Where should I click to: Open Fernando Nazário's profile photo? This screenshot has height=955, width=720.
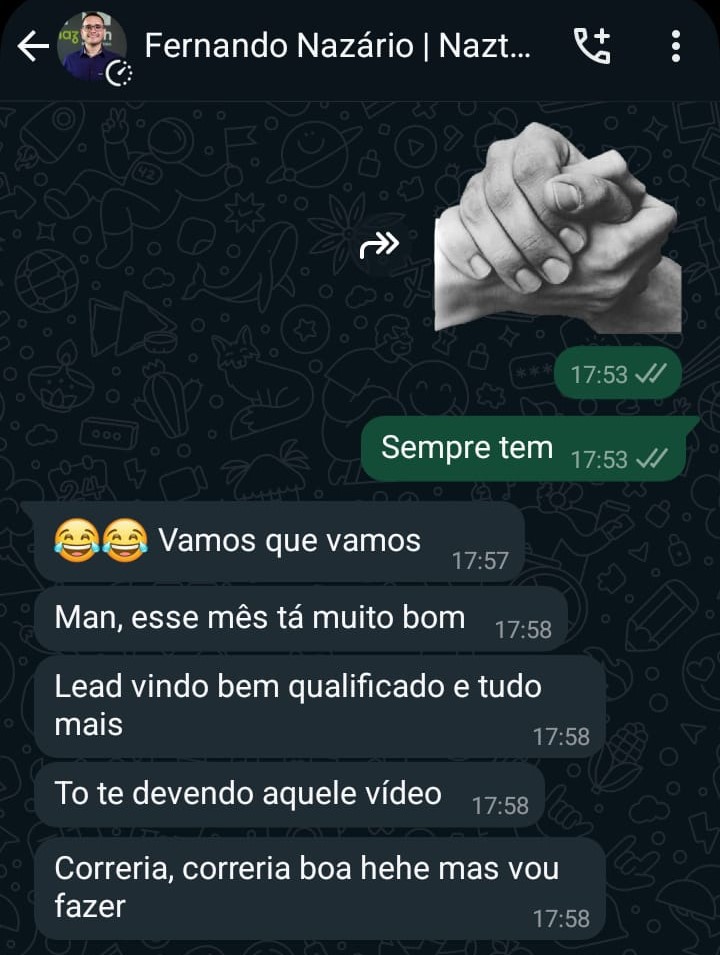91,46
